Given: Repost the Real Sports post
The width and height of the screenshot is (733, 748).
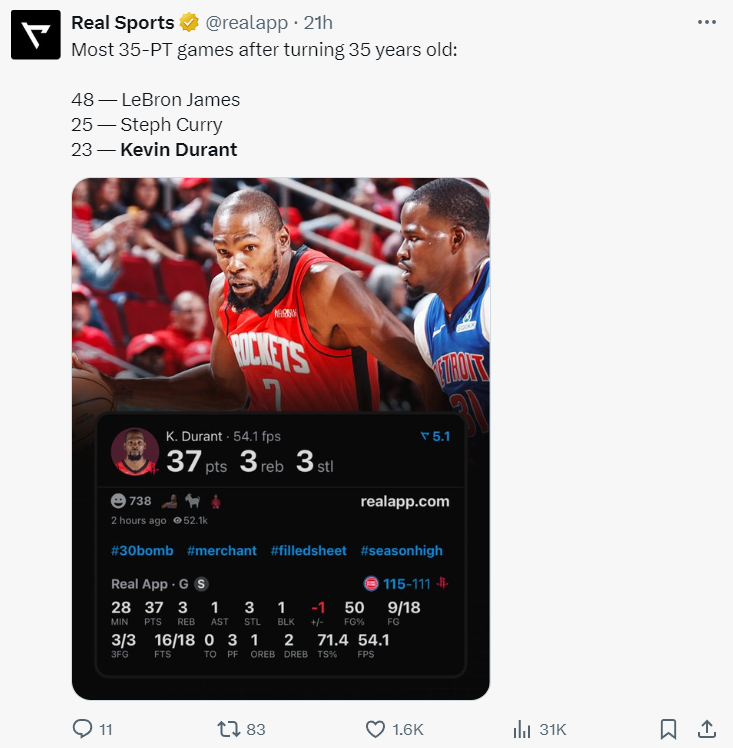Looking at the screenshot, I should [x=230, y=729].
